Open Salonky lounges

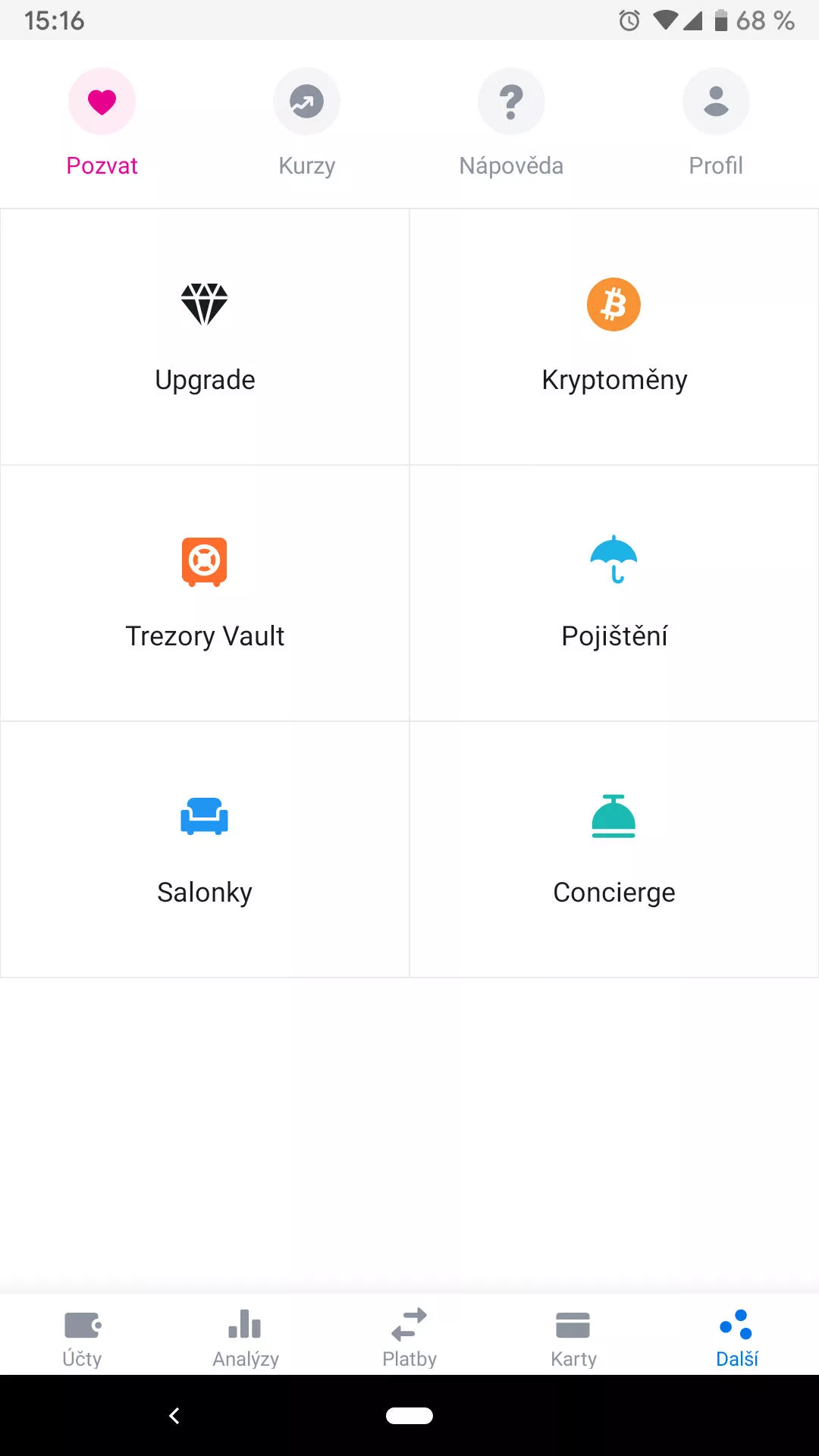click(205, 849)
